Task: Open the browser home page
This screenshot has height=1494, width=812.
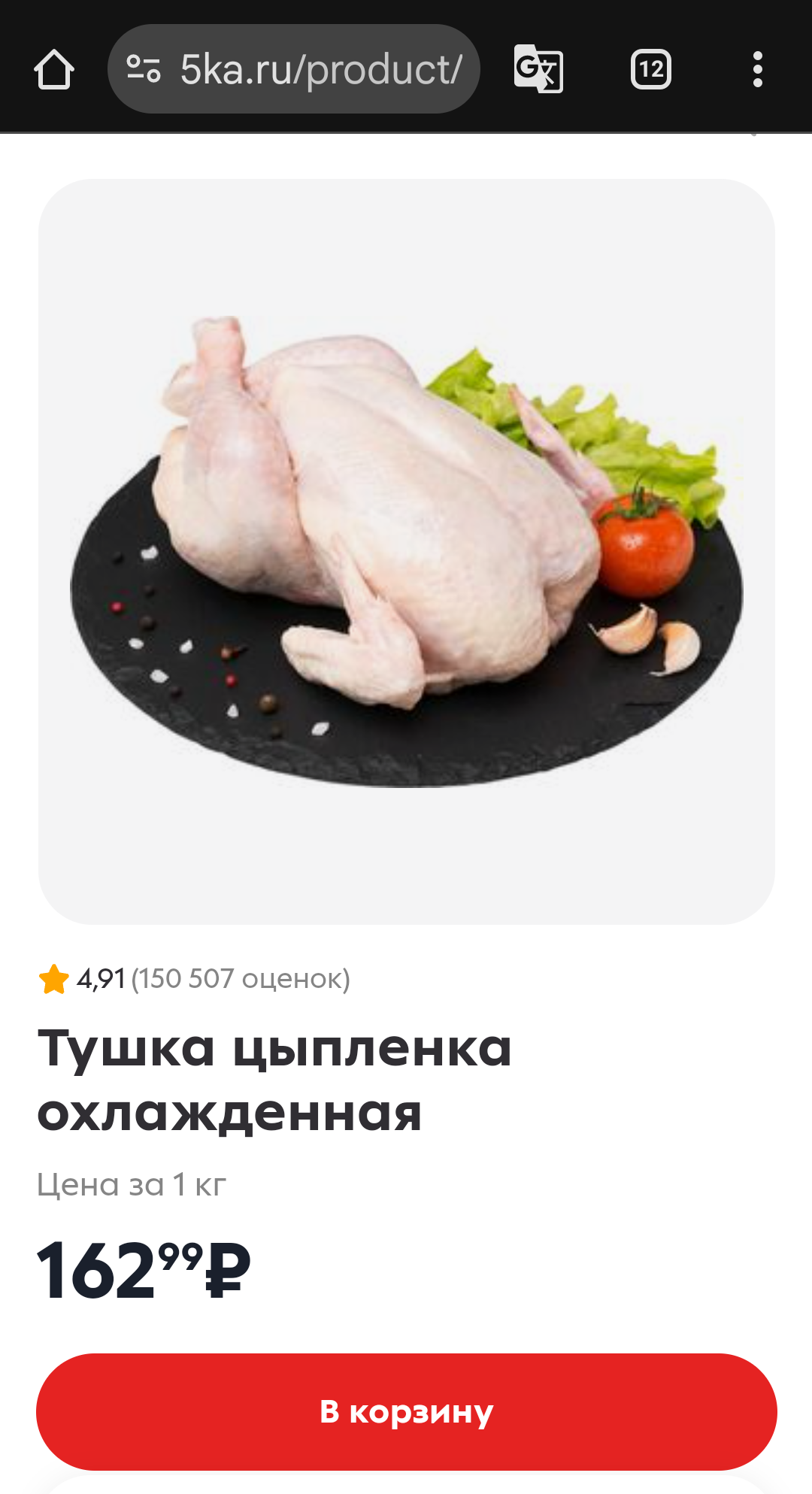Action: pos(54,69)
